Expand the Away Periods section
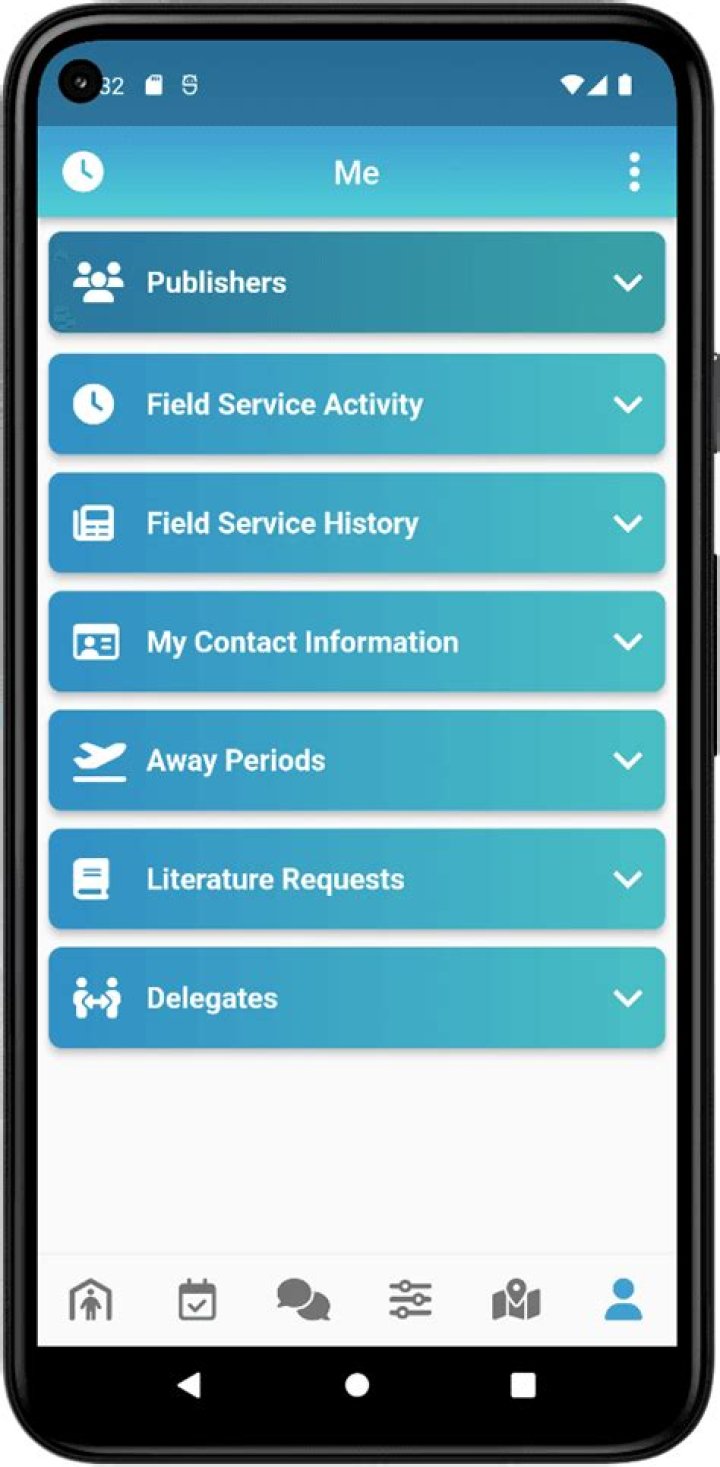This screenshot has height=1467, width=720. (357, 761)
